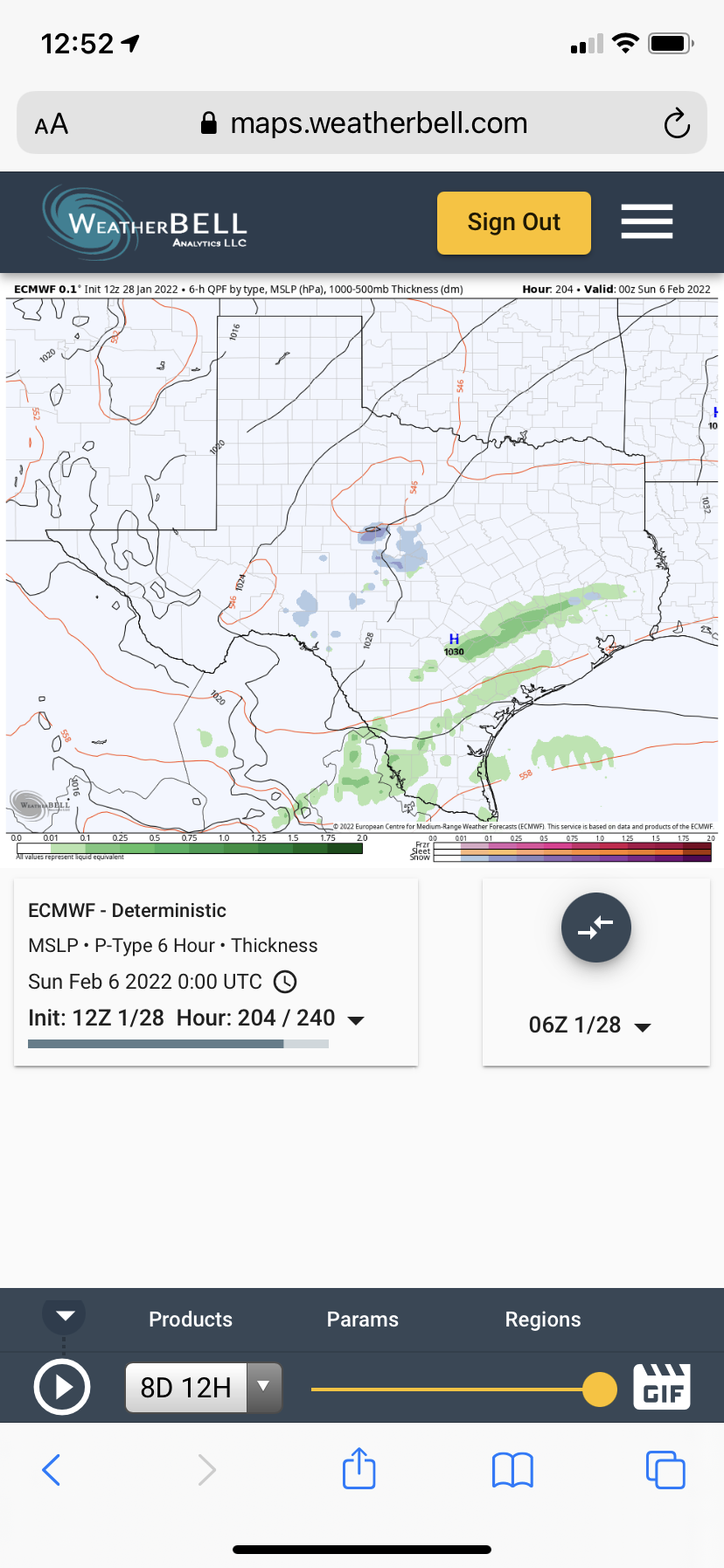Open the Products menu
The height and width of the screenshot is (1568, 724).
(x=191, y=1319)
